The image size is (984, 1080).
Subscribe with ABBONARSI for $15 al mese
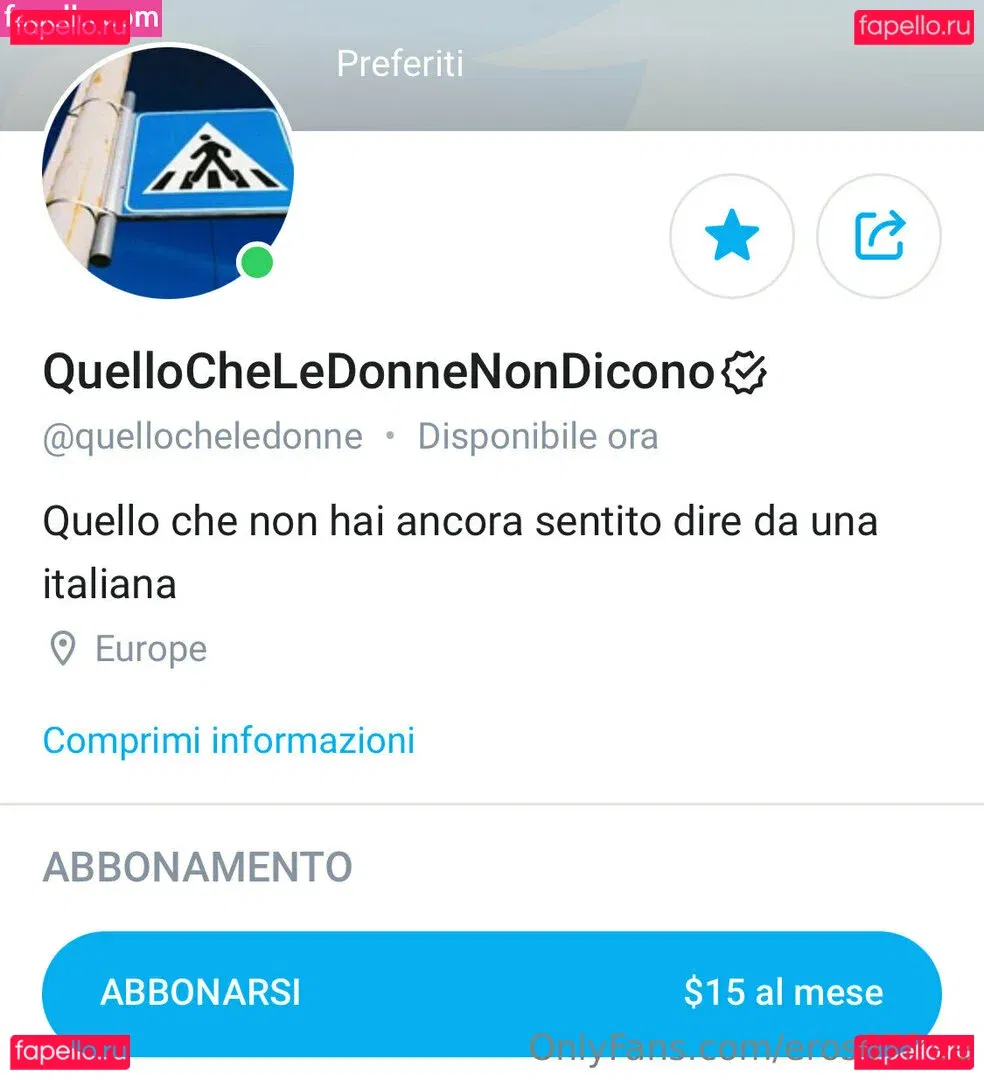[491, 992]
